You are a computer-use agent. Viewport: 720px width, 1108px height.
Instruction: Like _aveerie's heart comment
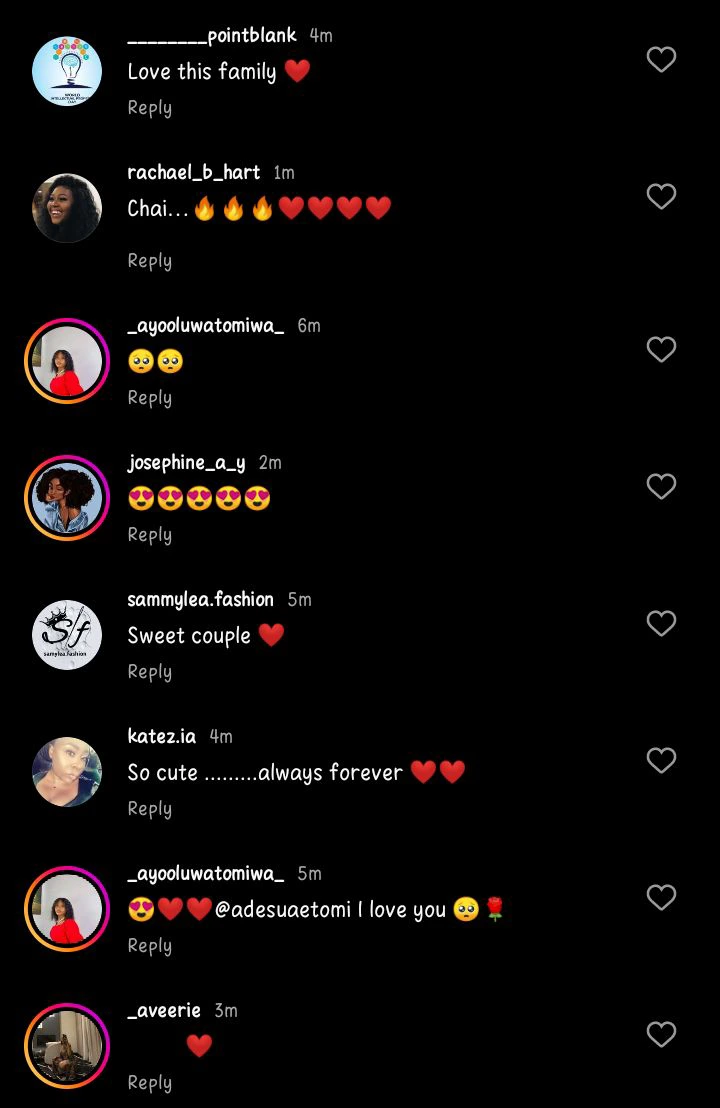(x=661, y=1035)
